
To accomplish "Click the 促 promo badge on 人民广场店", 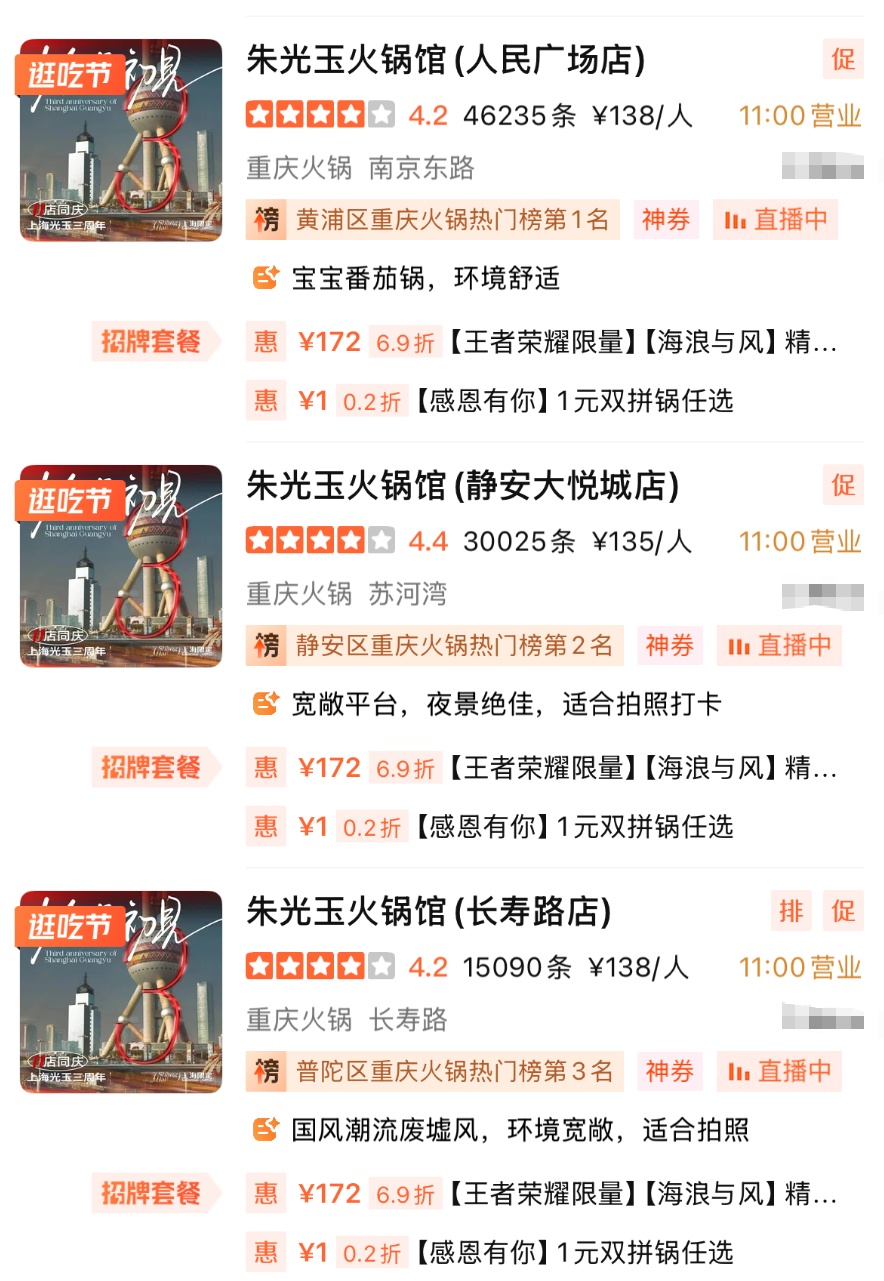I will click(x=843, y=60).
